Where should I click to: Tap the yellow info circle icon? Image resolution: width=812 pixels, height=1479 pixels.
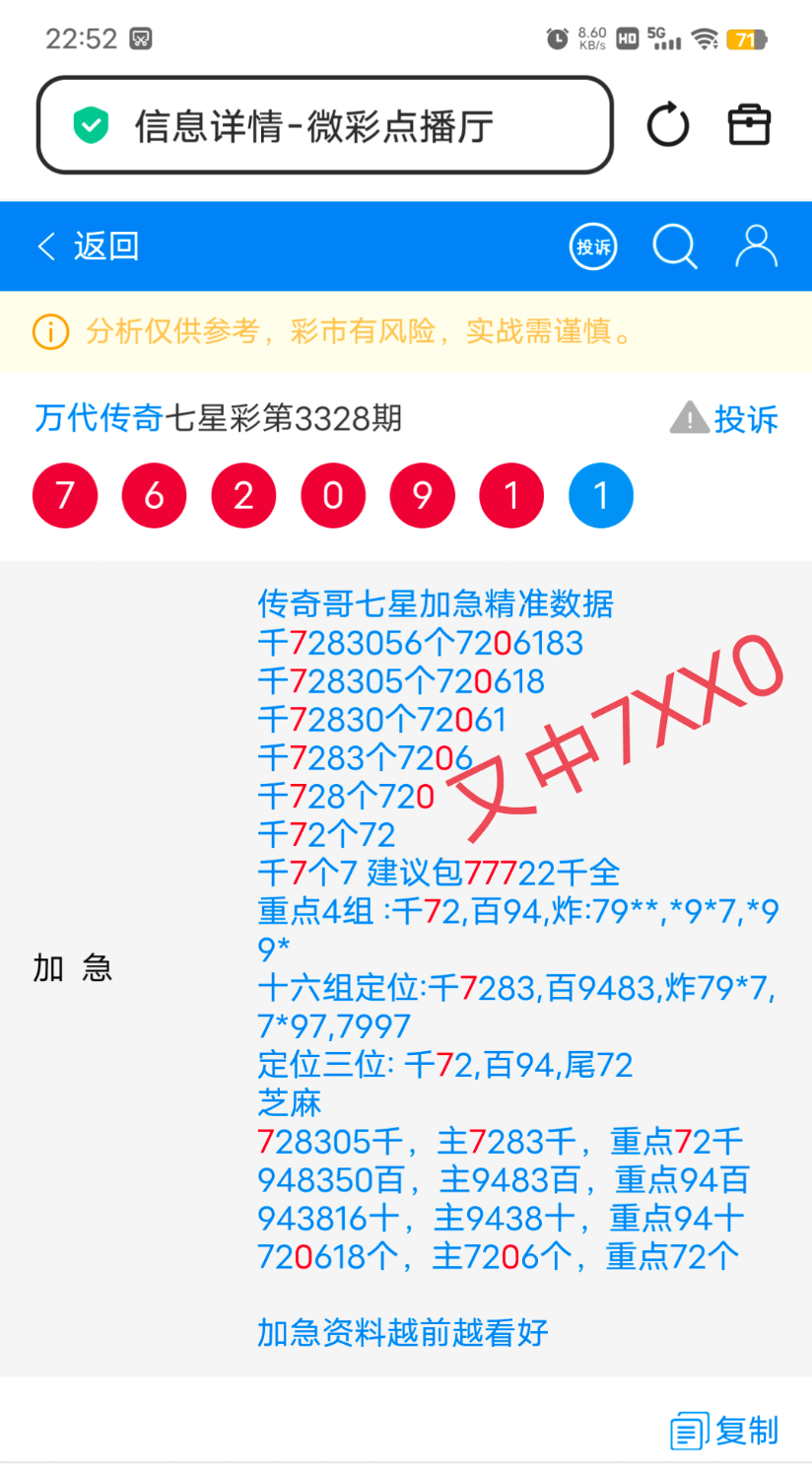tap(50, 331)
